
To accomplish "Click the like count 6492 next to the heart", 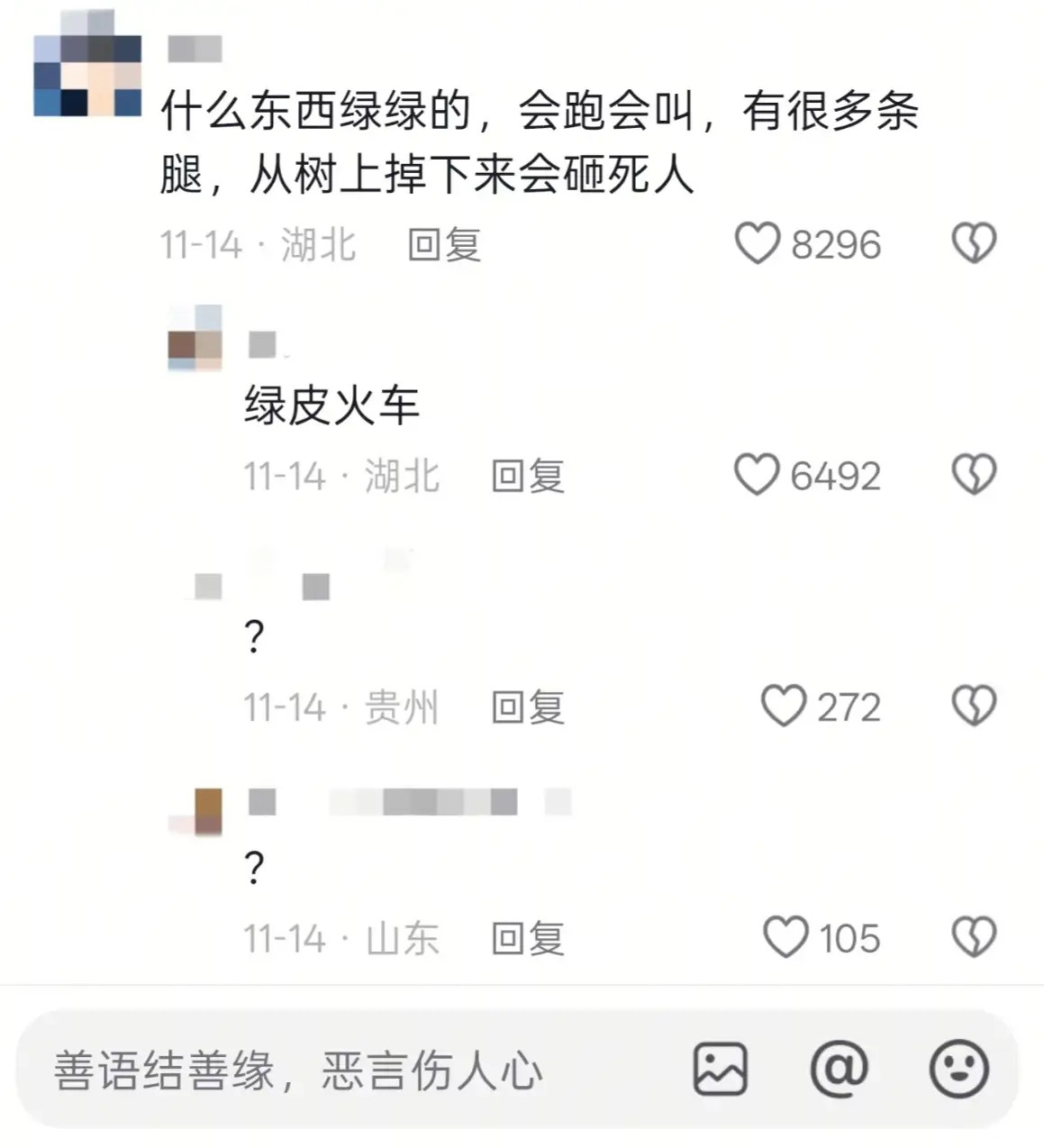I will pos(836,475).
